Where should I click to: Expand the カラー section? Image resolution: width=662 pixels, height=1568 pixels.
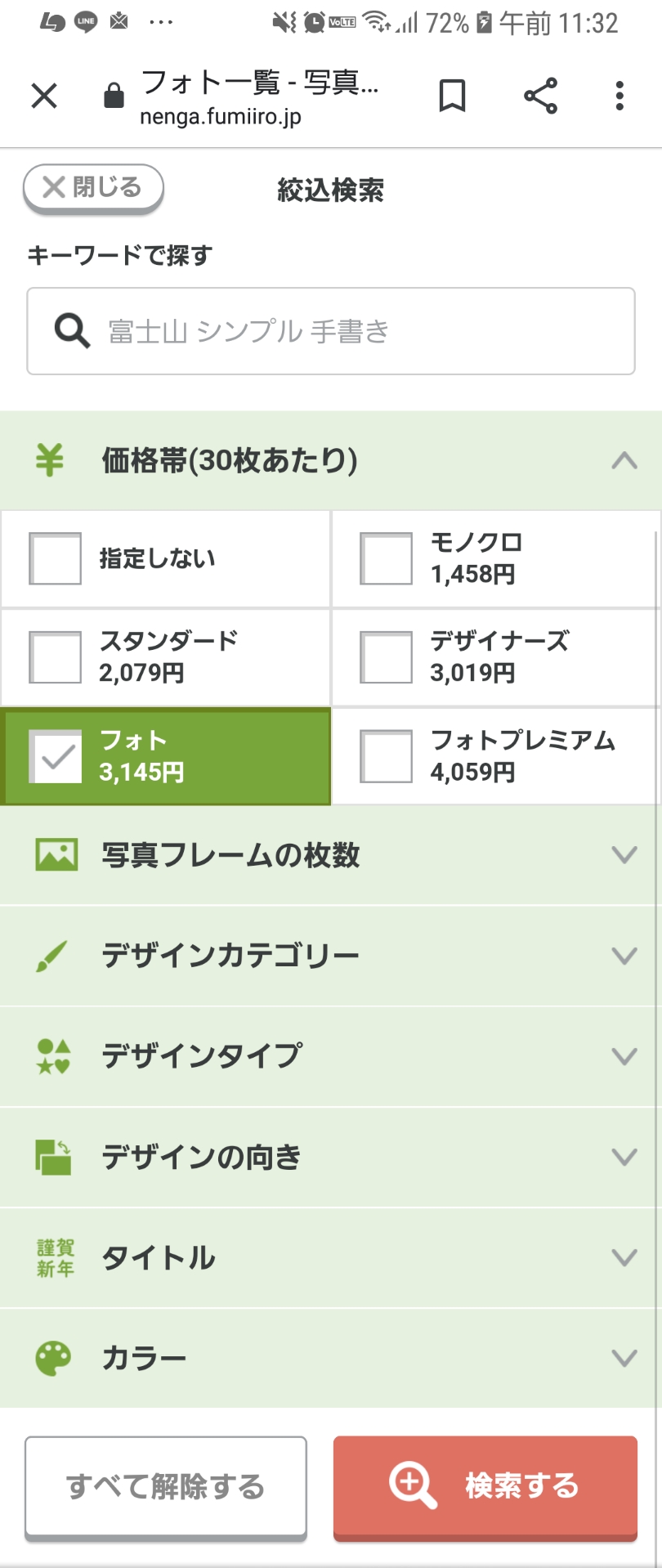330,1358
